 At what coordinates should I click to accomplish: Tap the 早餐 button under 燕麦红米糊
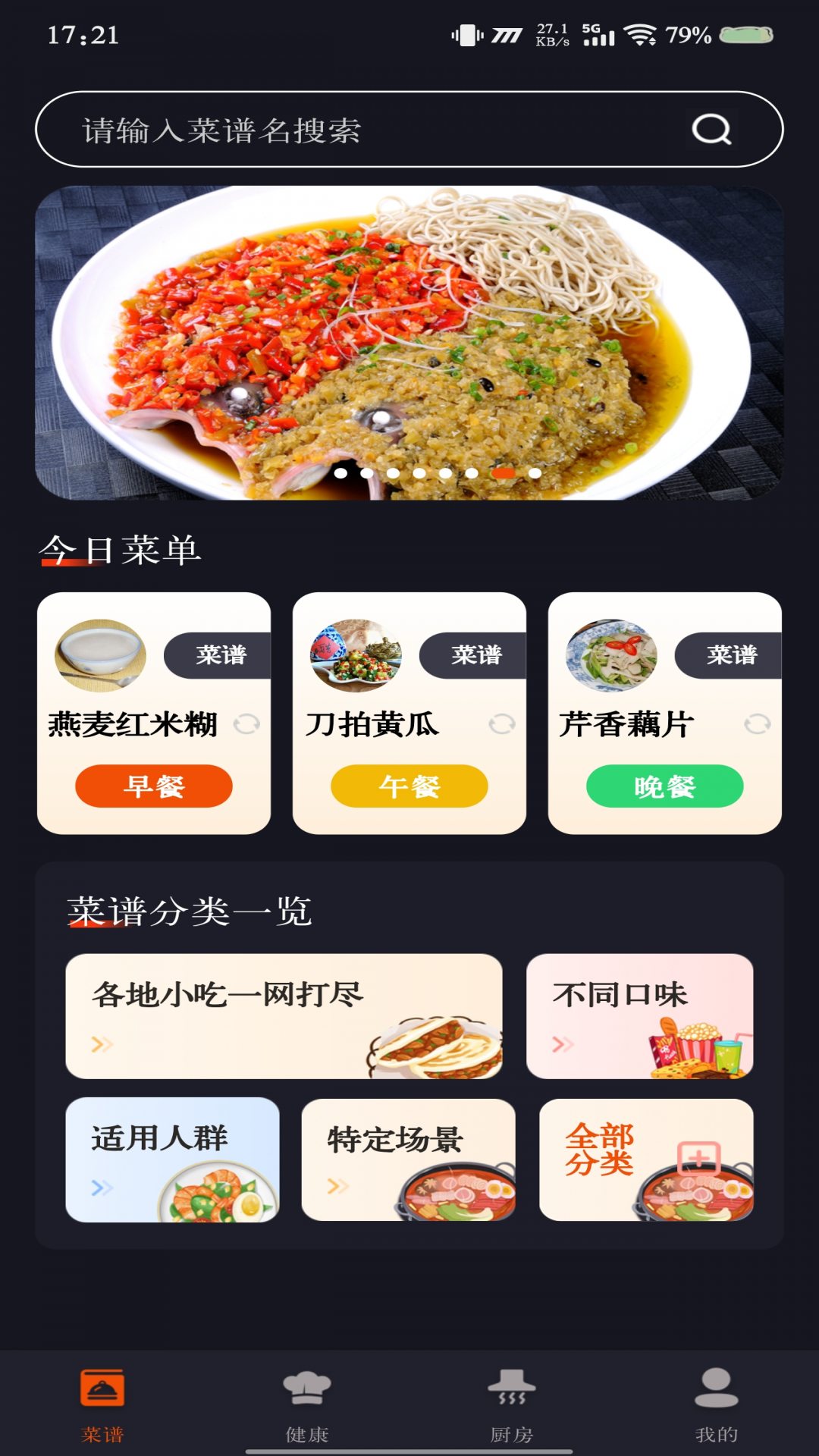click(x=154, y=787)
